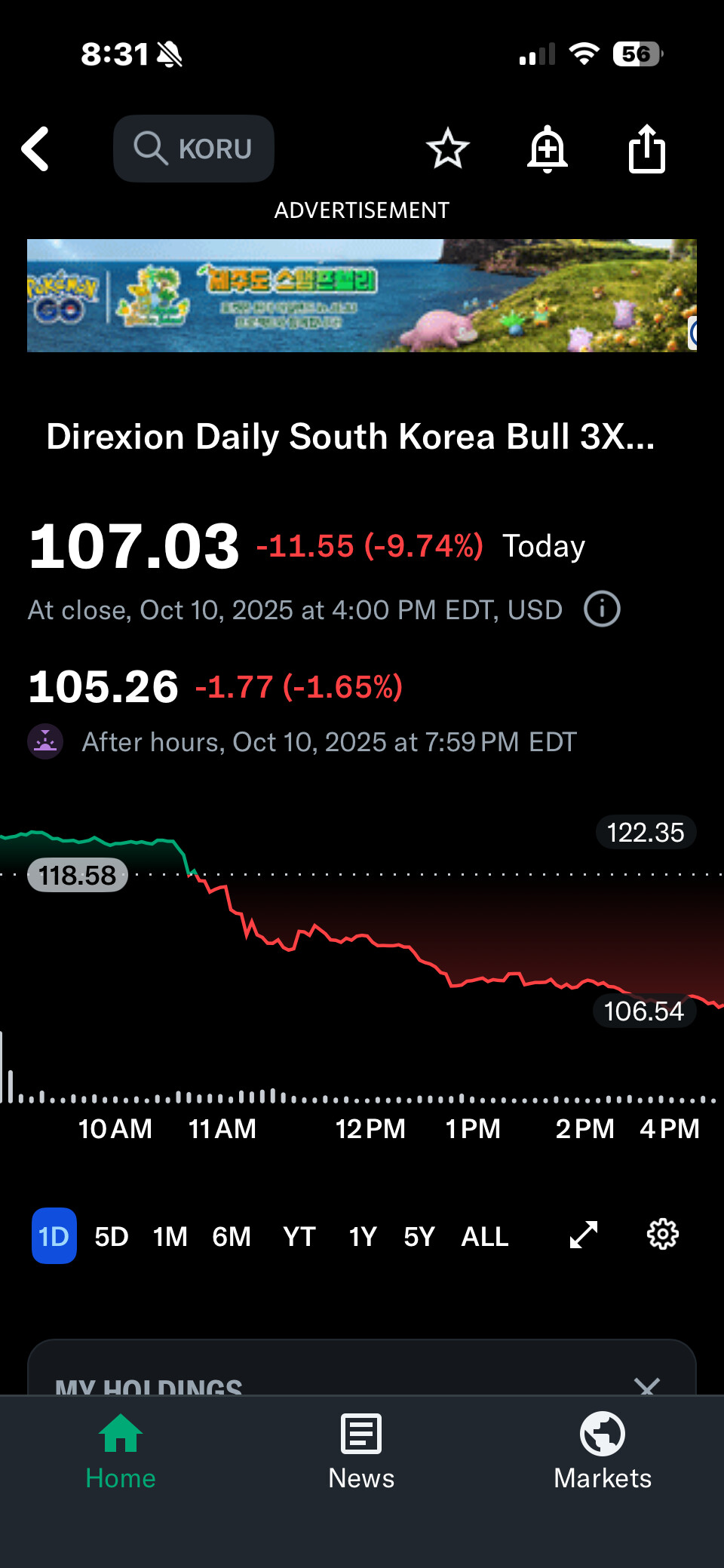Viewport: 724px width, 1568px height.
Task: Switch chart to 6M range
Action: tap(232, 1236)
